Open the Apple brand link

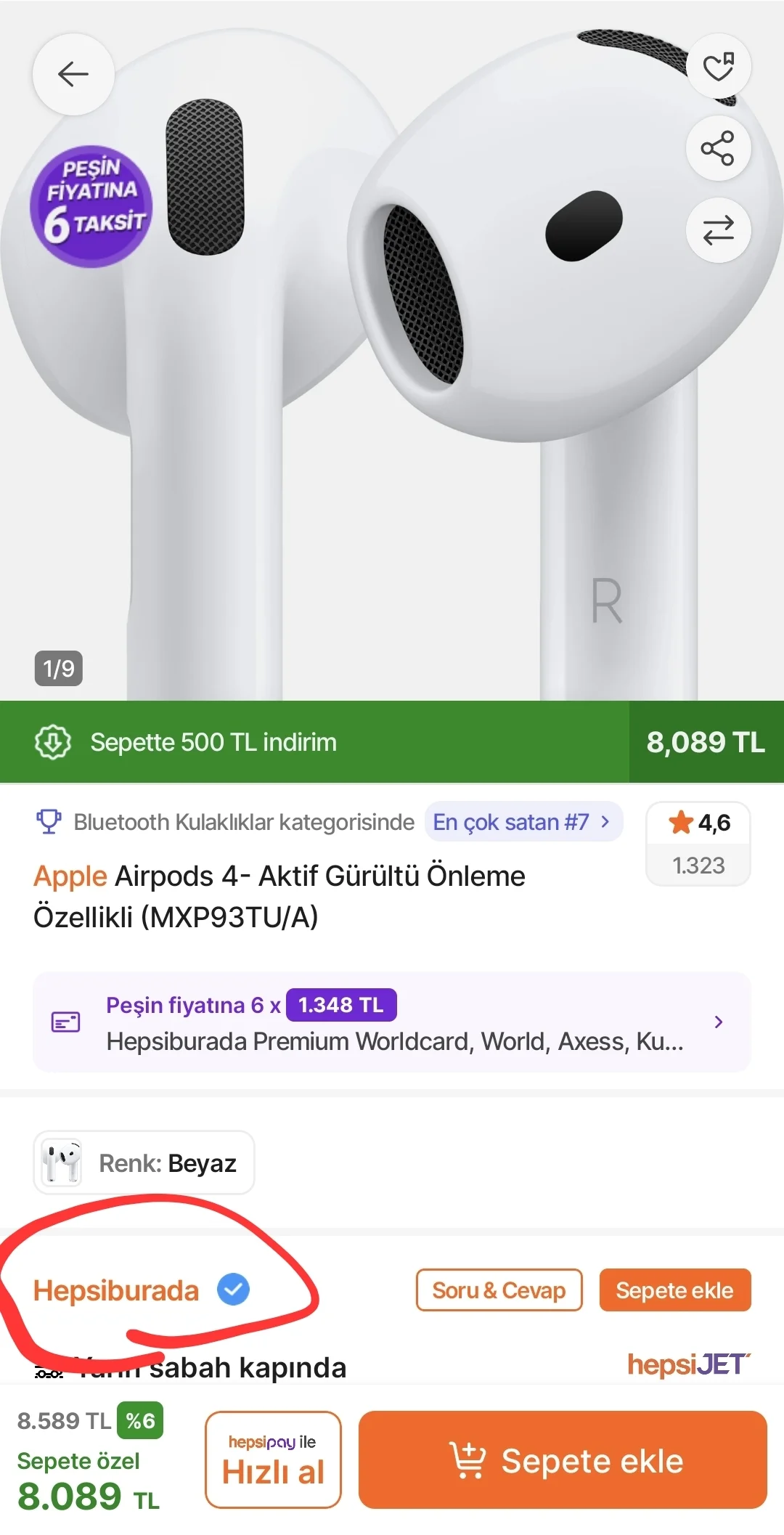(70, 876)
